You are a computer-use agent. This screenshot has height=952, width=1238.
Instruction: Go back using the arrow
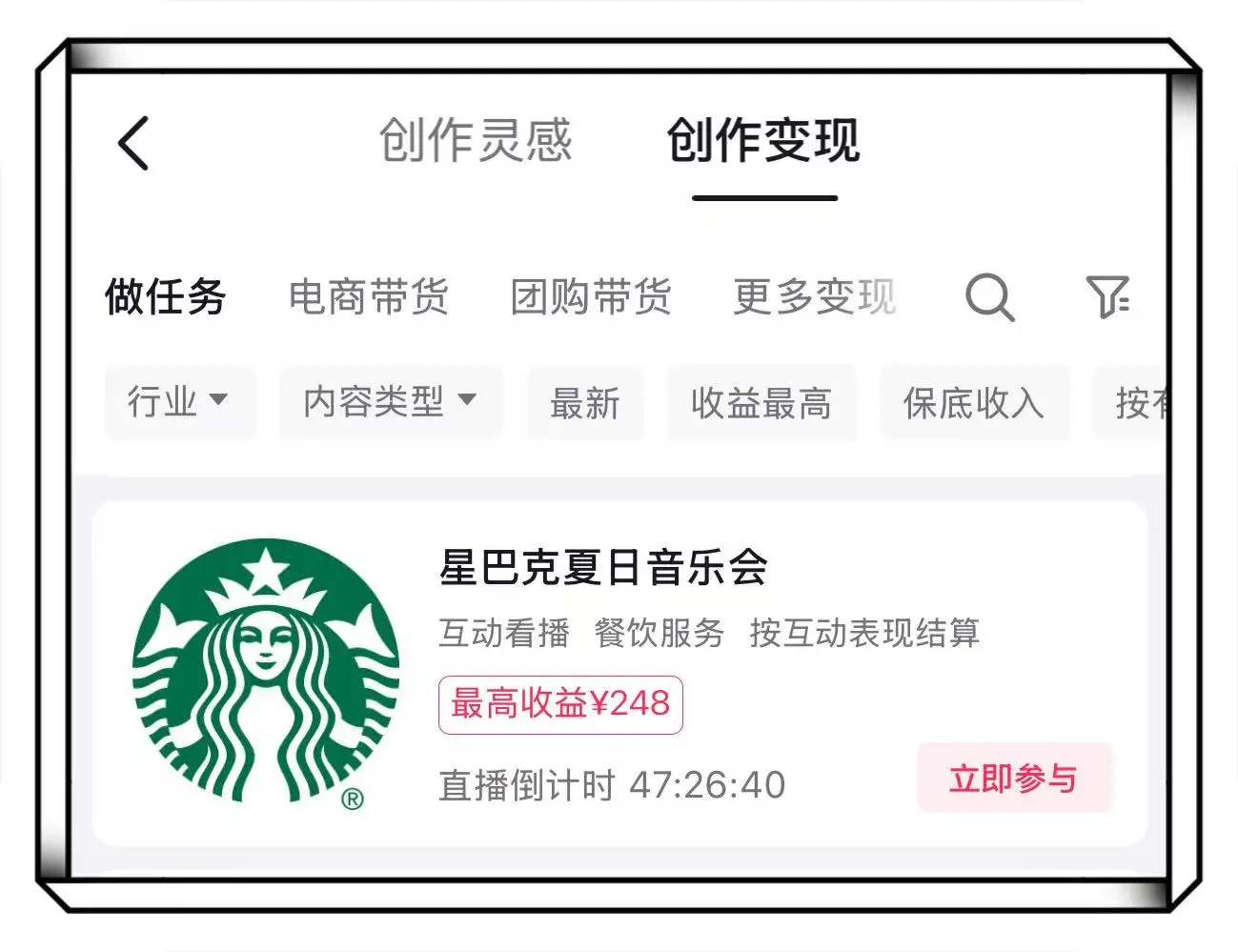[x=133, y=144]
